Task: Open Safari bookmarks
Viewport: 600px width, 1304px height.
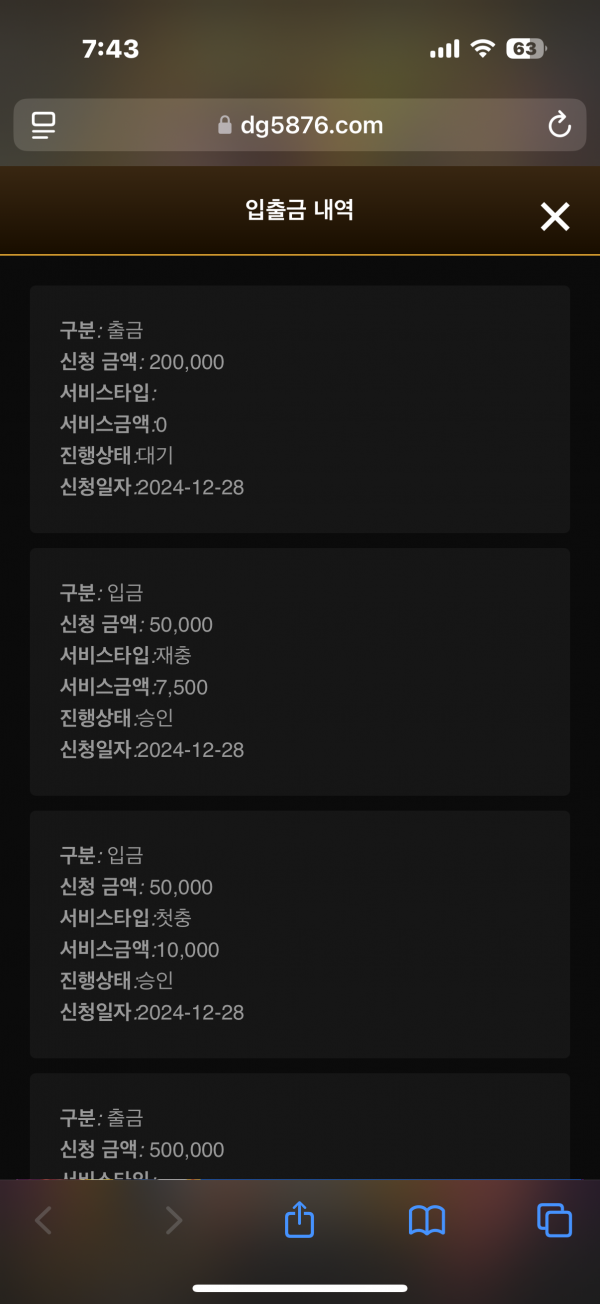Action: pyautogui.click(x=427, y=1220)
